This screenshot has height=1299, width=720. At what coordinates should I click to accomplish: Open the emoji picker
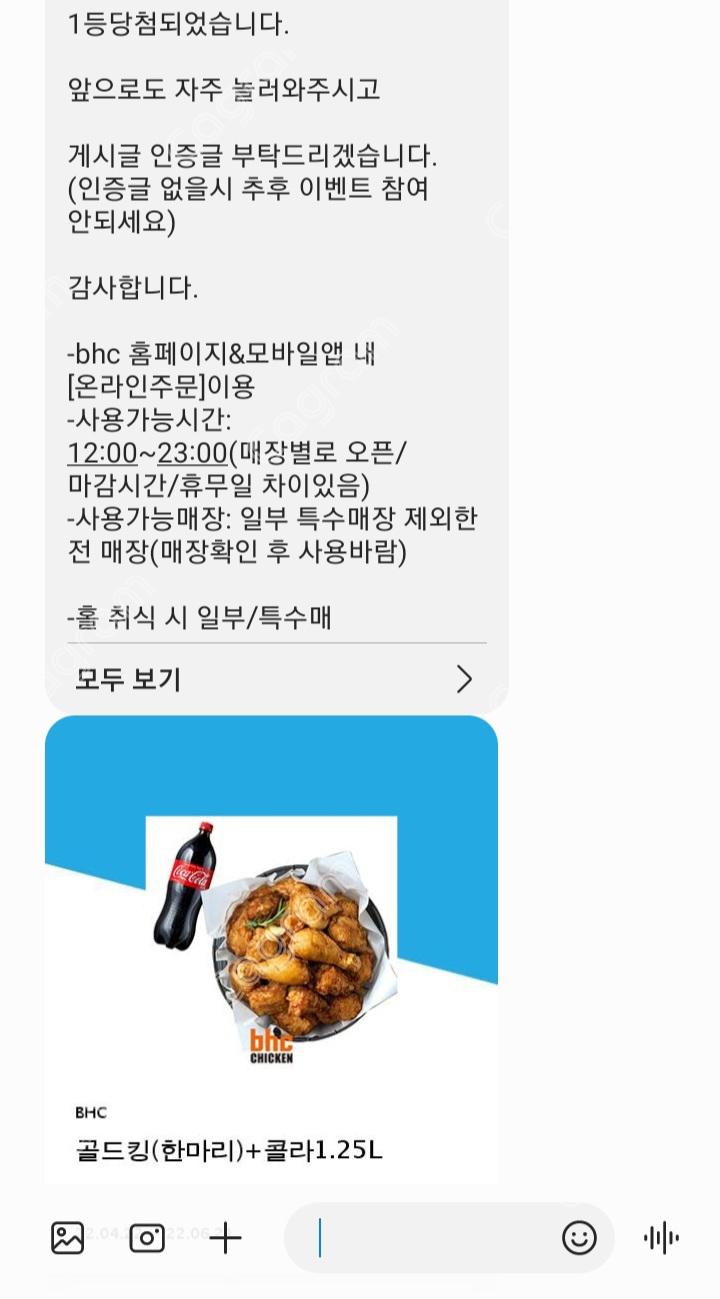[x=579, y=1238]
